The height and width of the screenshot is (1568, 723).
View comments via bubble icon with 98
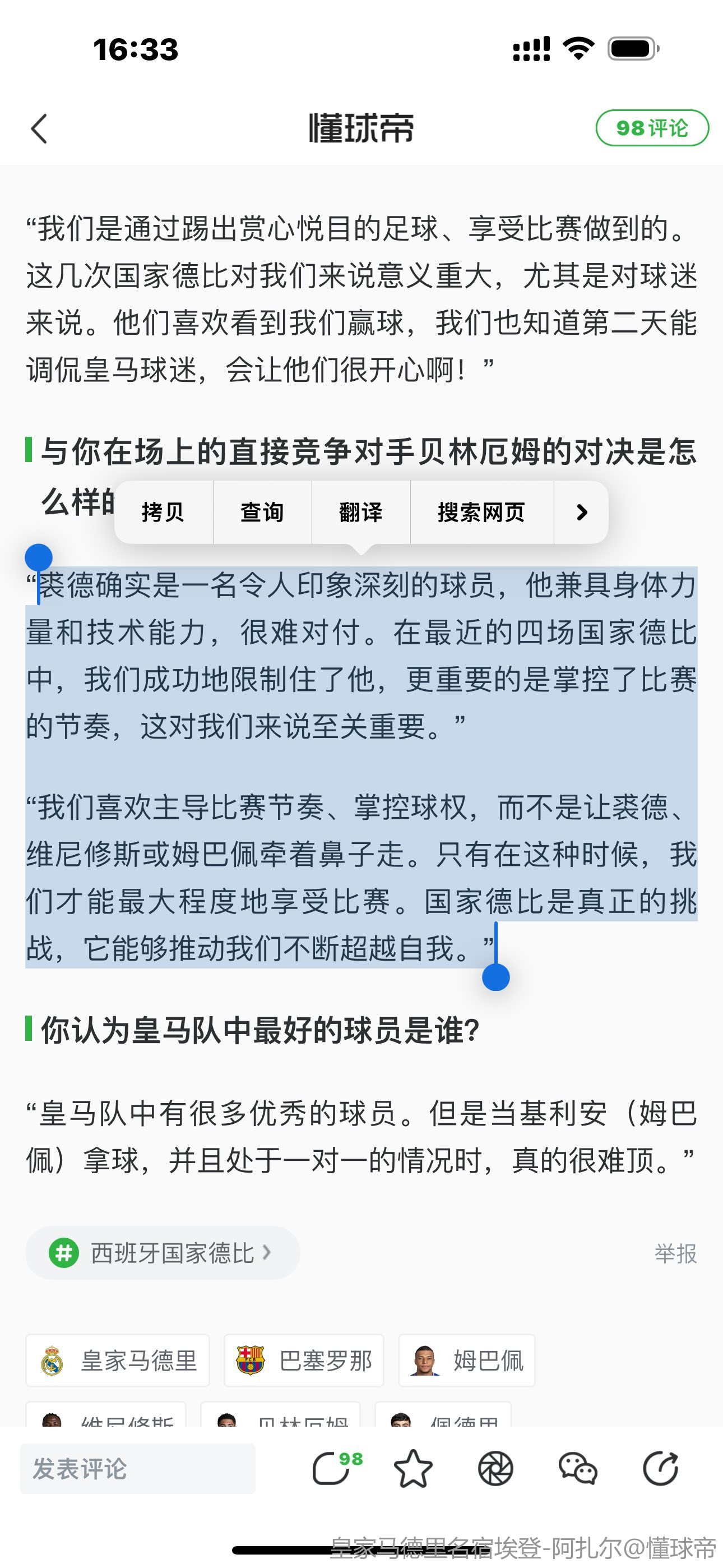(333, 1469)
